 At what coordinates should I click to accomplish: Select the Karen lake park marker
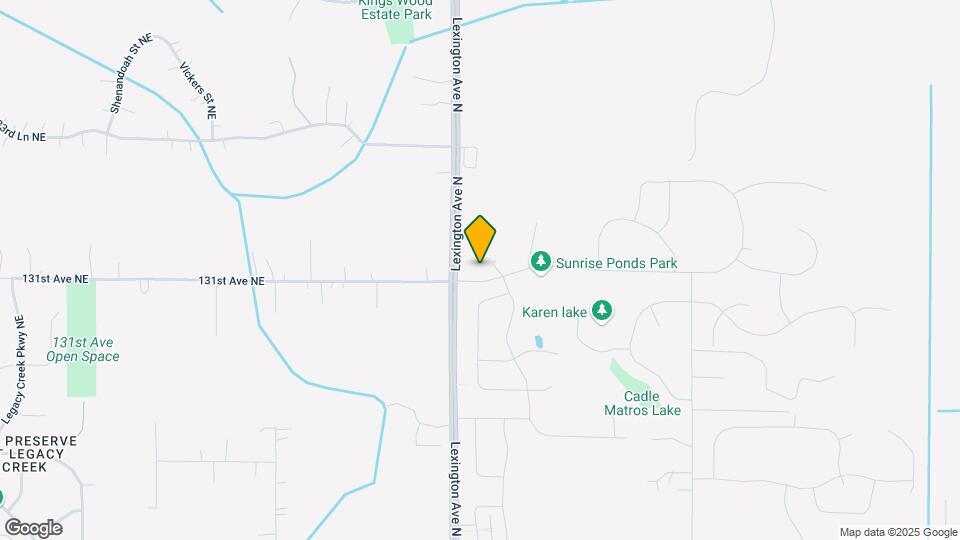(601, 311)
